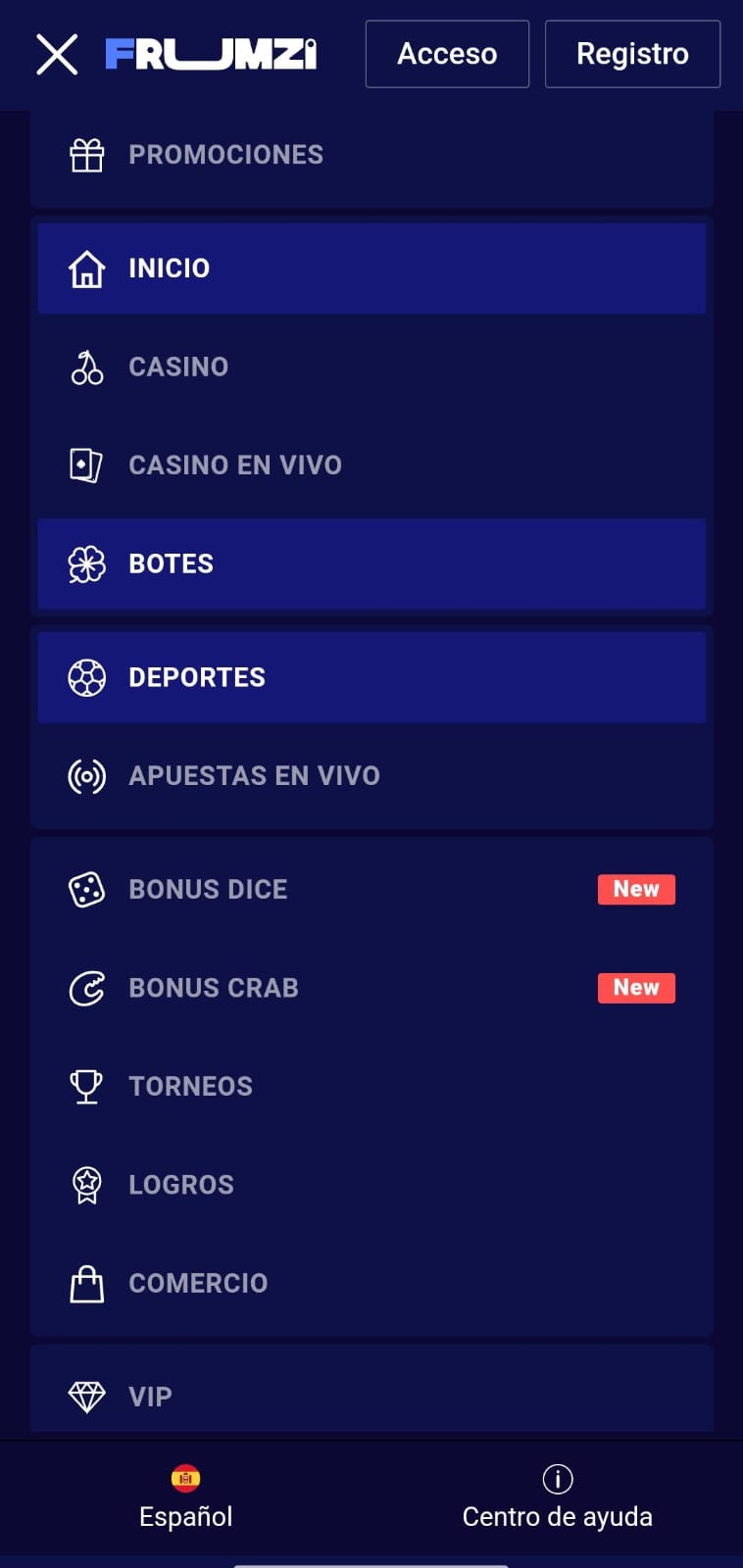The height and width of the screenshot is (1568, 743).
Task: View Torneos
Action: click(371, 1086)
